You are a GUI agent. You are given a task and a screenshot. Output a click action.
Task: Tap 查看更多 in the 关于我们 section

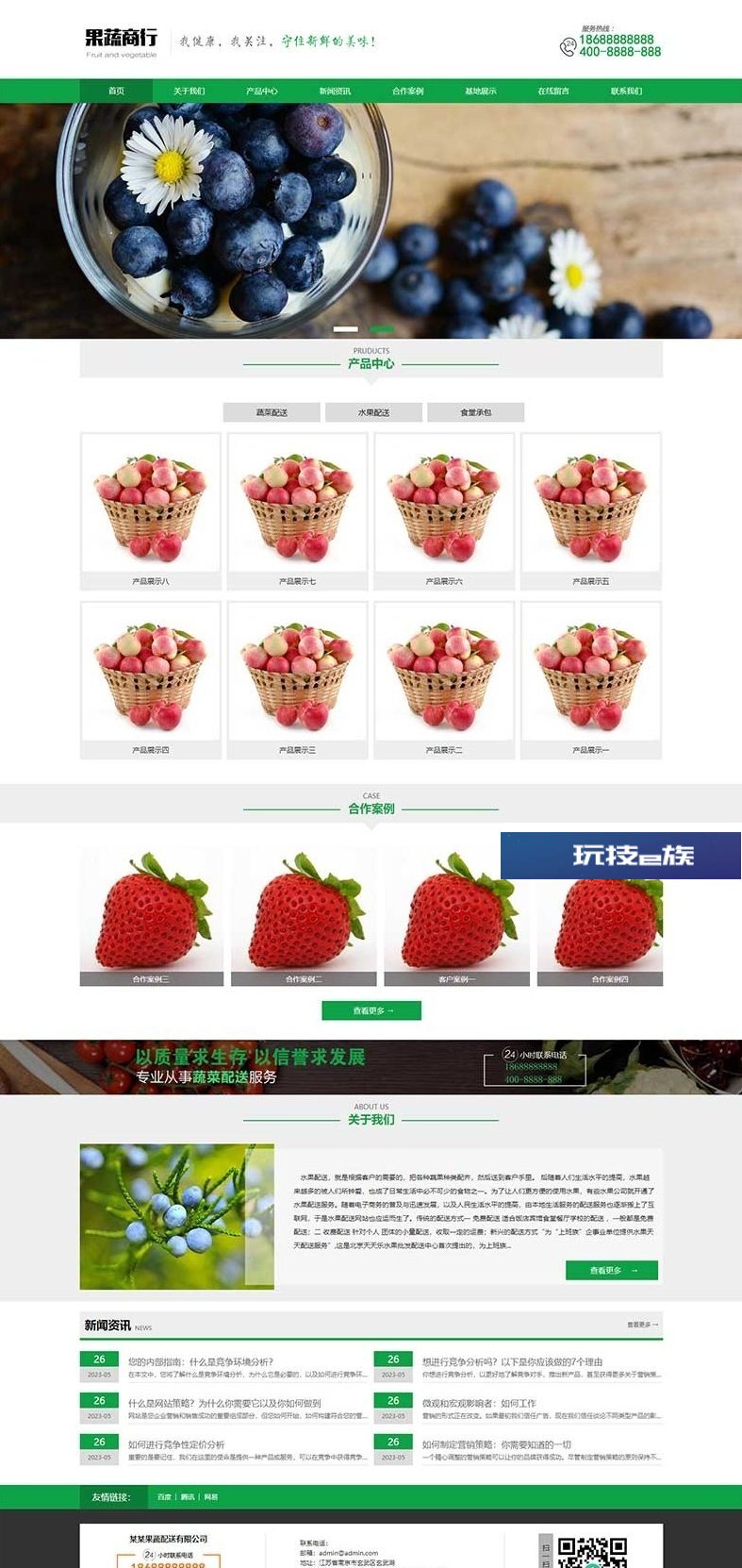coord(612,1270)
